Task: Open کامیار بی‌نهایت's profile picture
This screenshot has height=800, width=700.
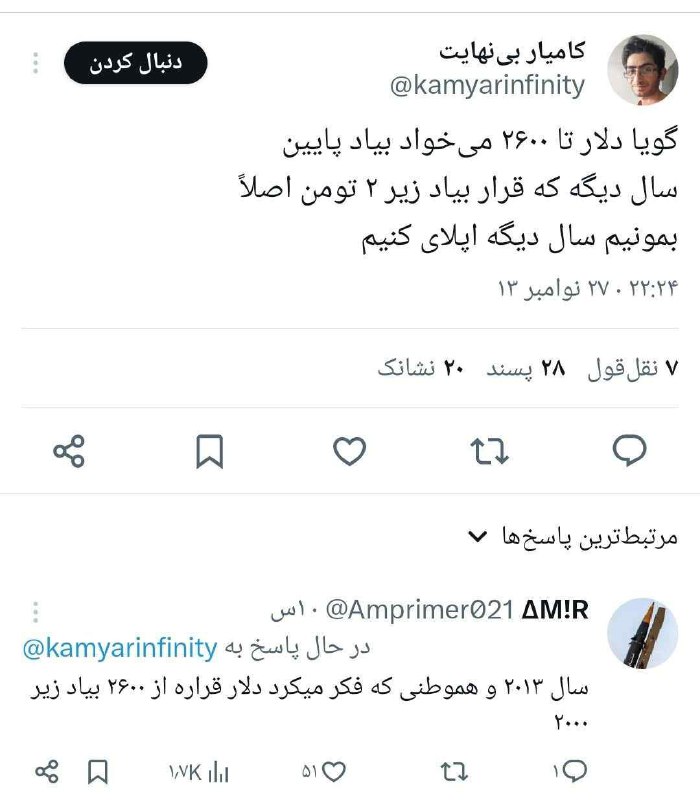Action: 643,69
